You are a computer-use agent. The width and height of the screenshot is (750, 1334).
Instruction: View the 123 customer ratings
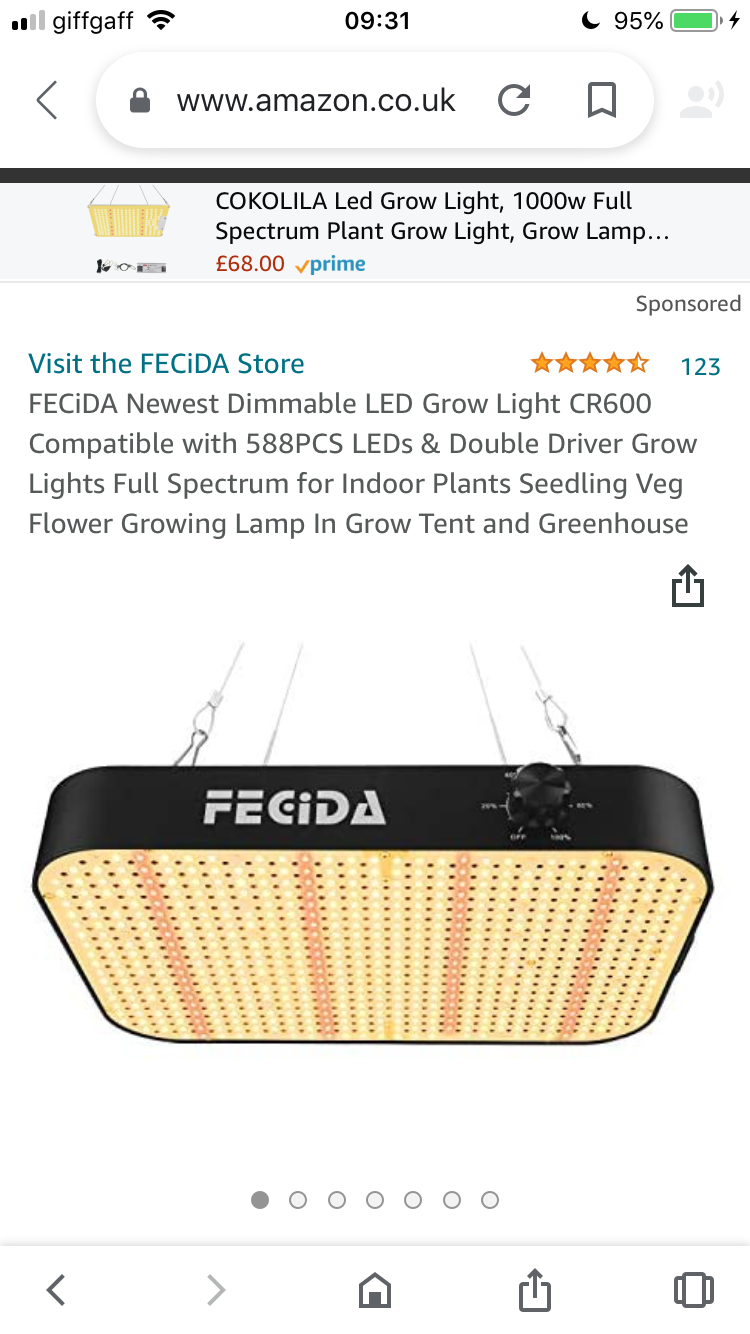(x=700, y=366)
